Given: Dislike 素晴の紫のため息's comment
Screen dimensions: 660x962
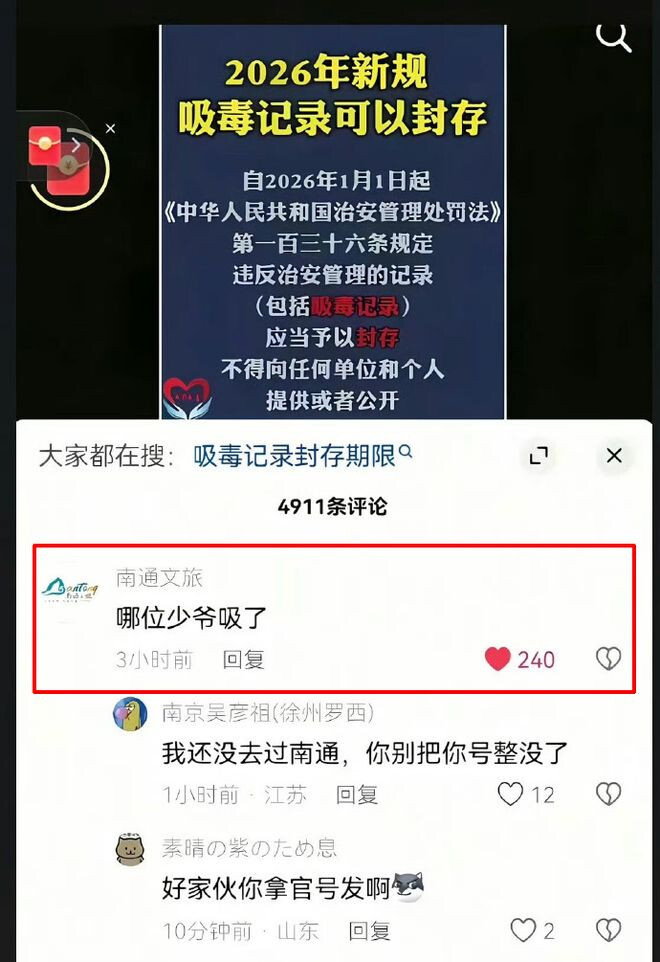Looking at the screenshot, I should click(608, 930).
